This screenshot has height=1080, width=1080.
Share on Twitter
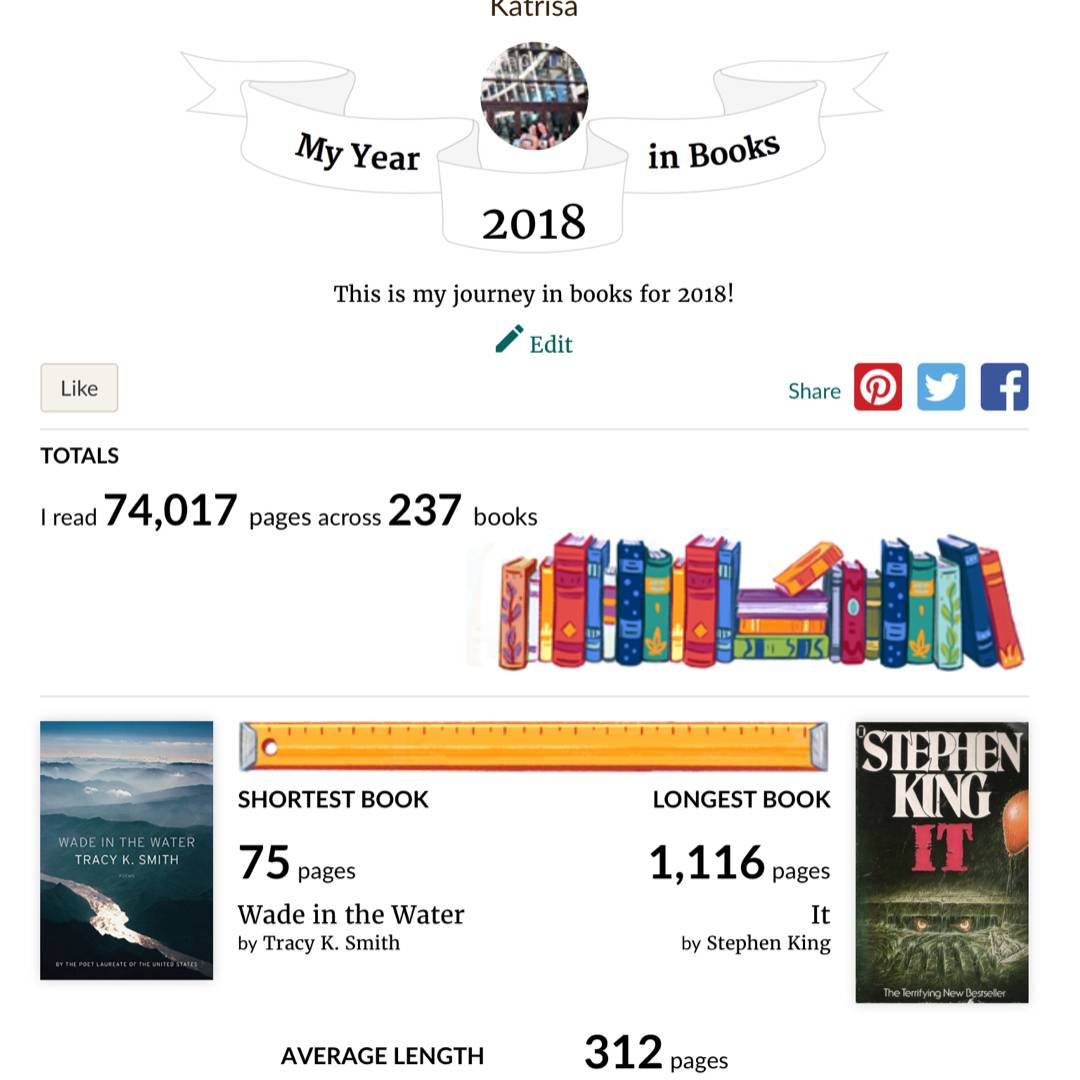(941, 387)
